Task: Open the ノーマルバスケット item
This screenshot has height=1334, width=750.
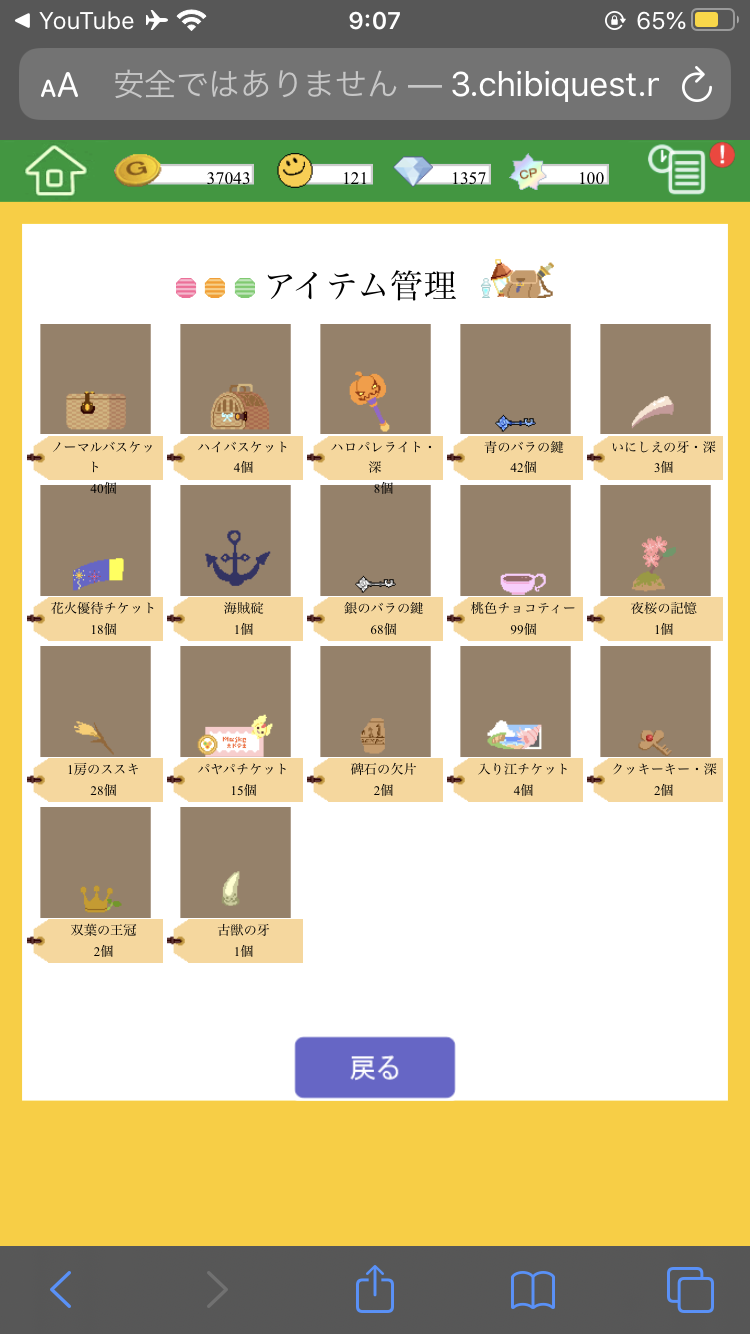Action: pyautogui.click(x=95, y=380)
